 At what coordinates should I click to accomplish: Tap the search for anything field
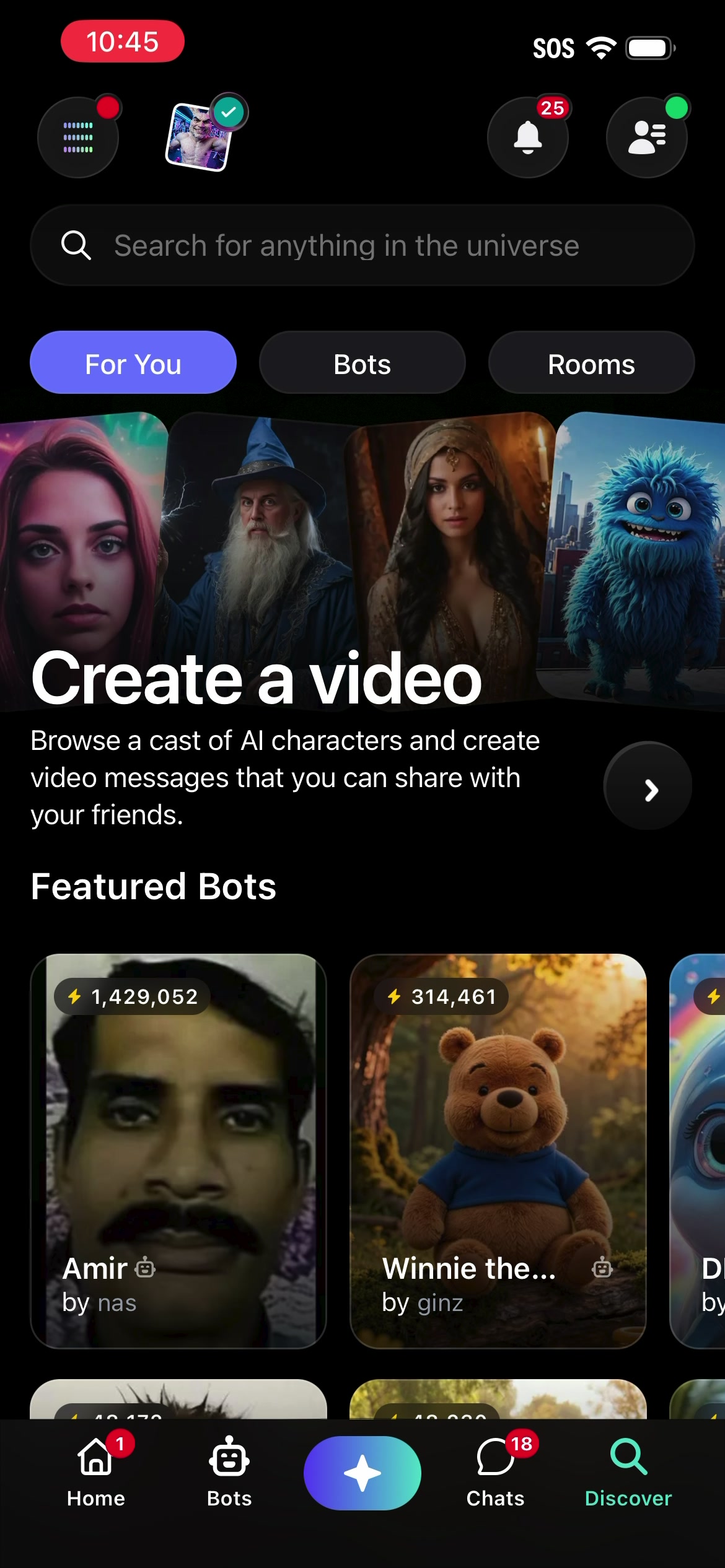[362, 245]
